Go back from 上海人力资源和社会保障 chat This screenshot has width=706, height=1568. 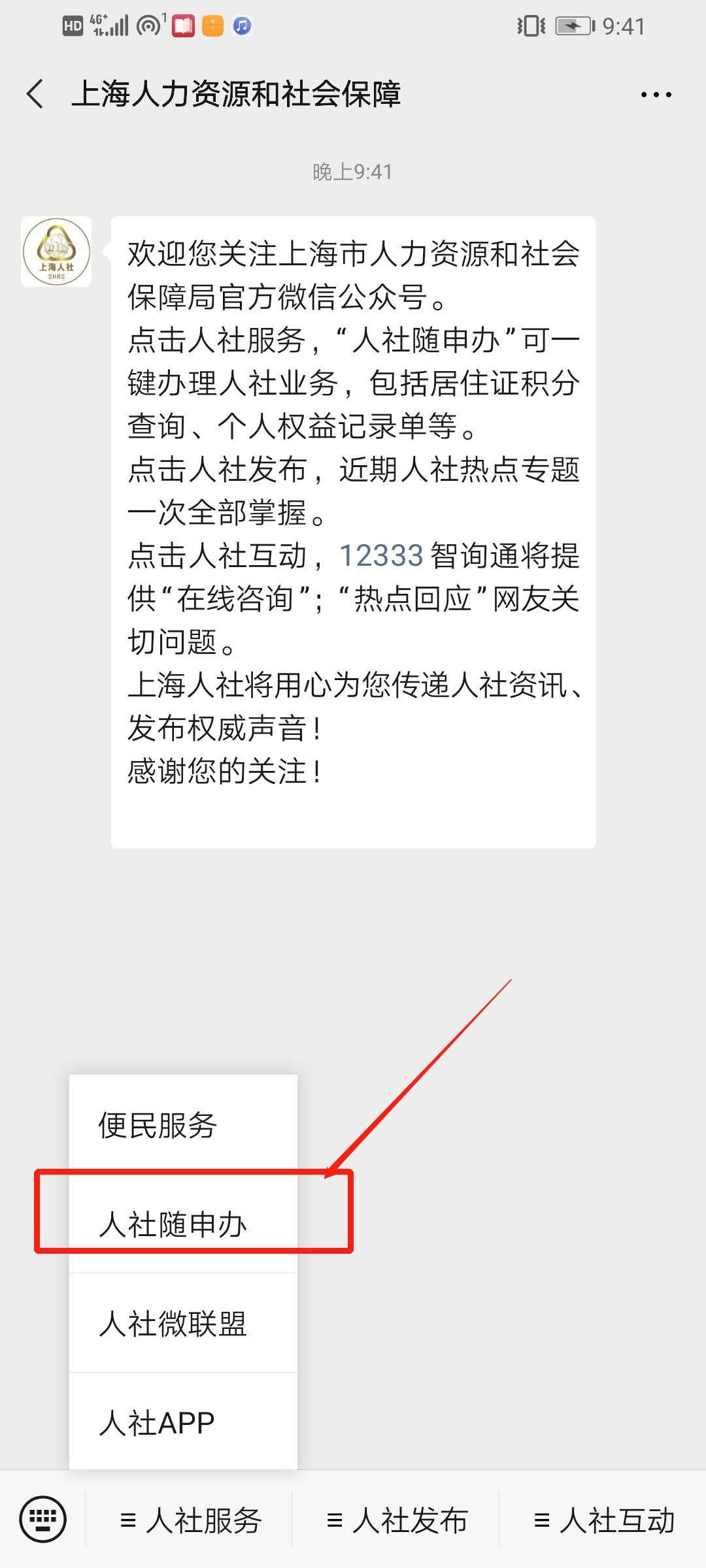click(x=36, y=94)
